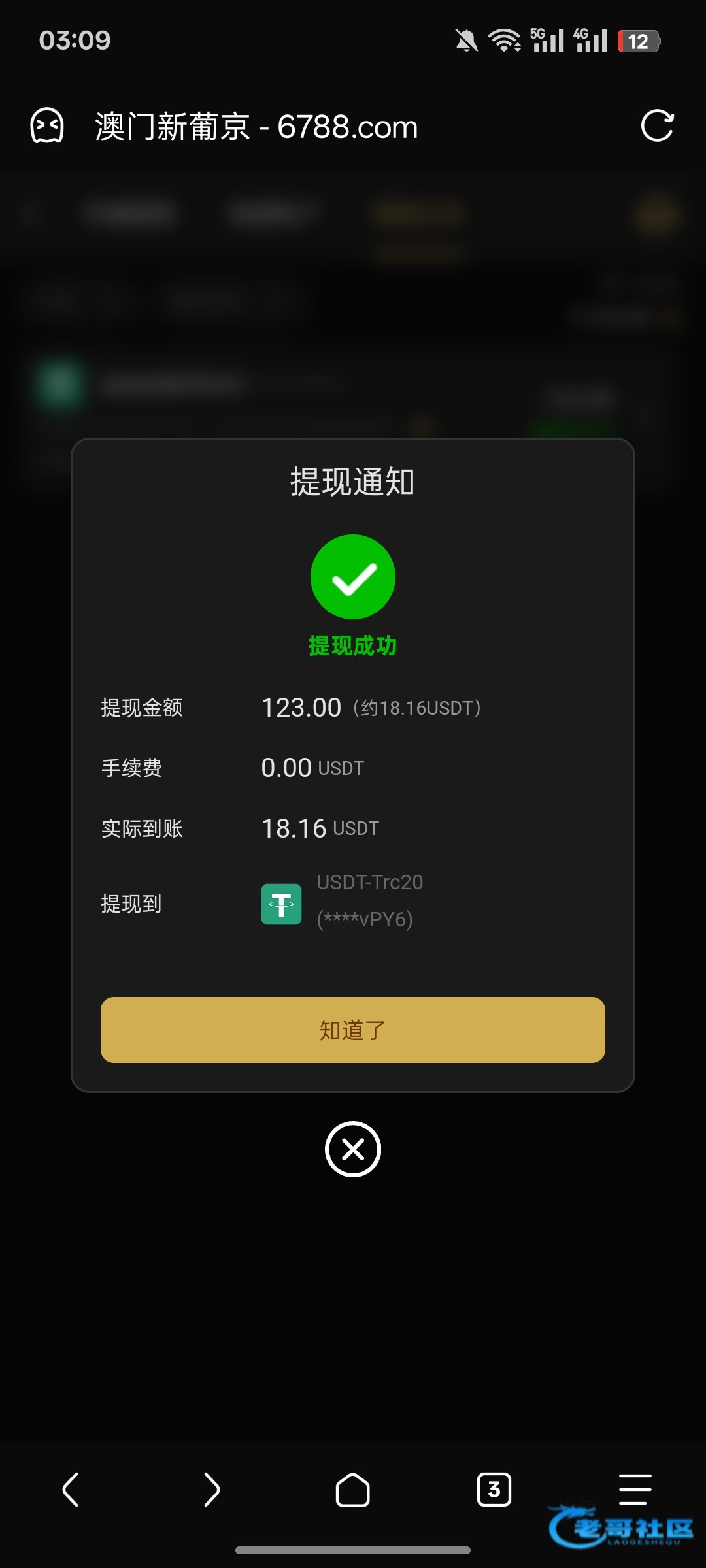Go back with the browser back arrow

pos(71,1490)
